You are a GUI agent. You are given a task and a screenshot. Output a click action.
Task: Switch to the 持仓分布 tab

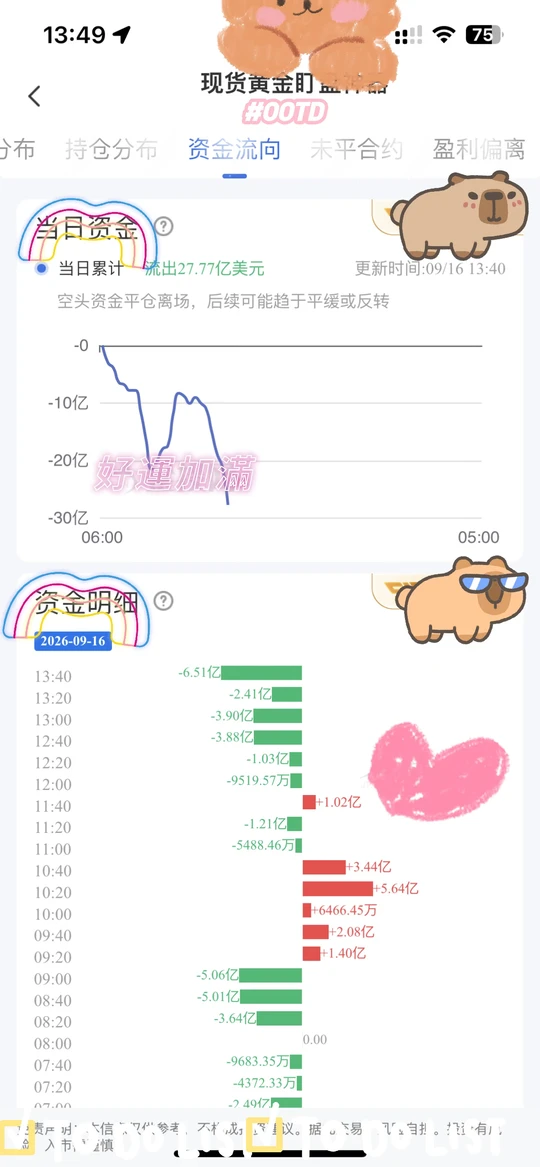111,150
